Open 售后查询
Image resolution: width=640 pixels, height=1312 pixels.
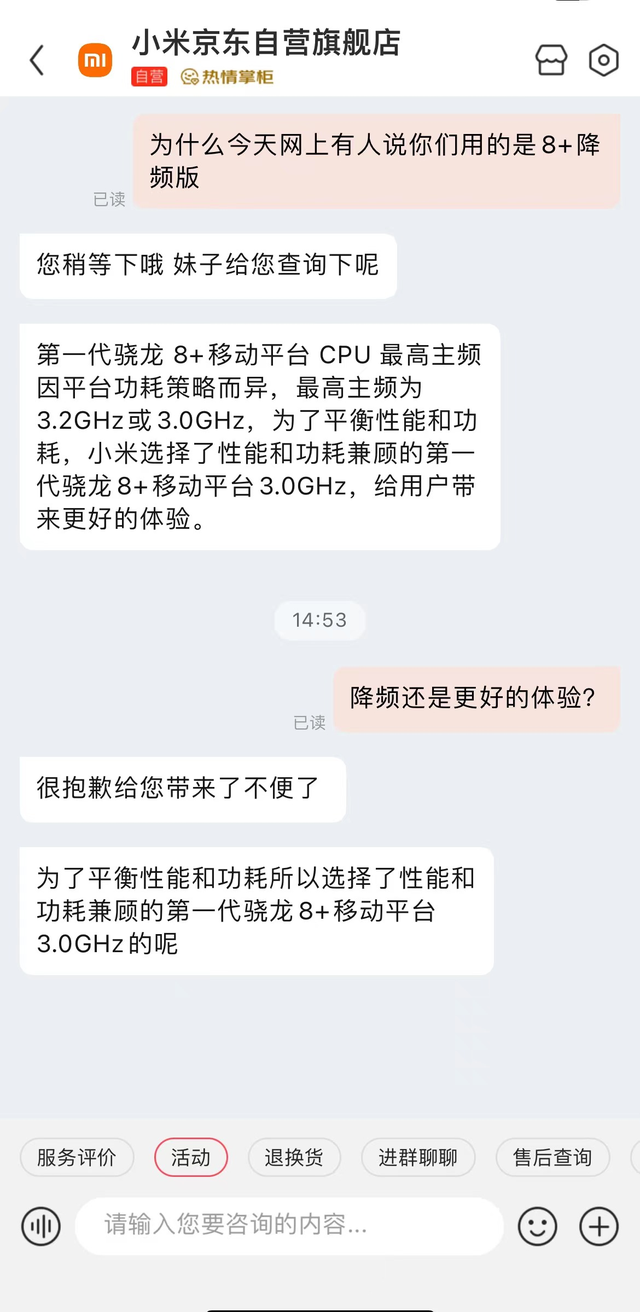tap(552, 1157)
